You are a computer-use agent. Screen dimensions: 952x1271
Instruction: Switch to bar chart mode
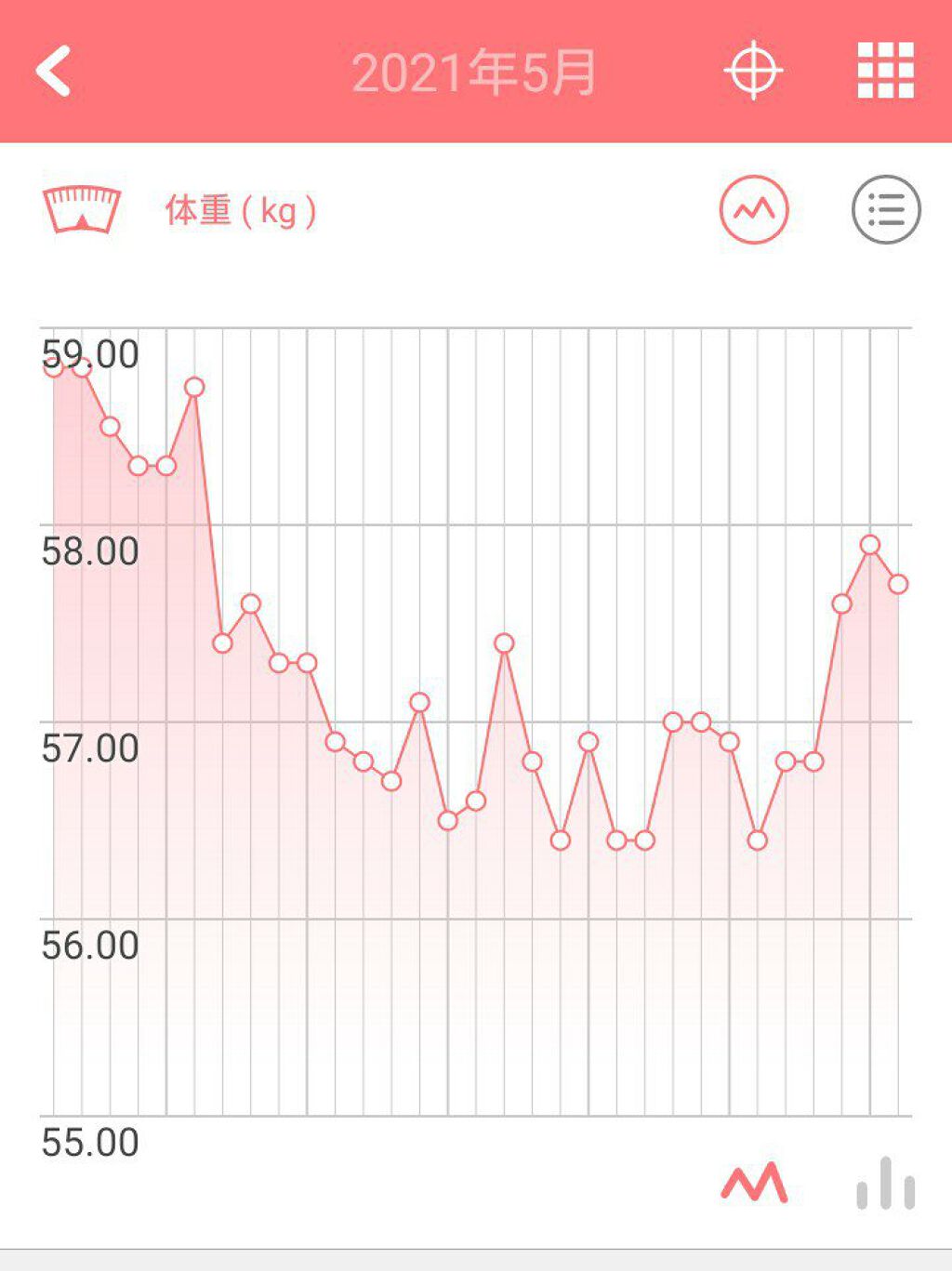[885, 1184]
